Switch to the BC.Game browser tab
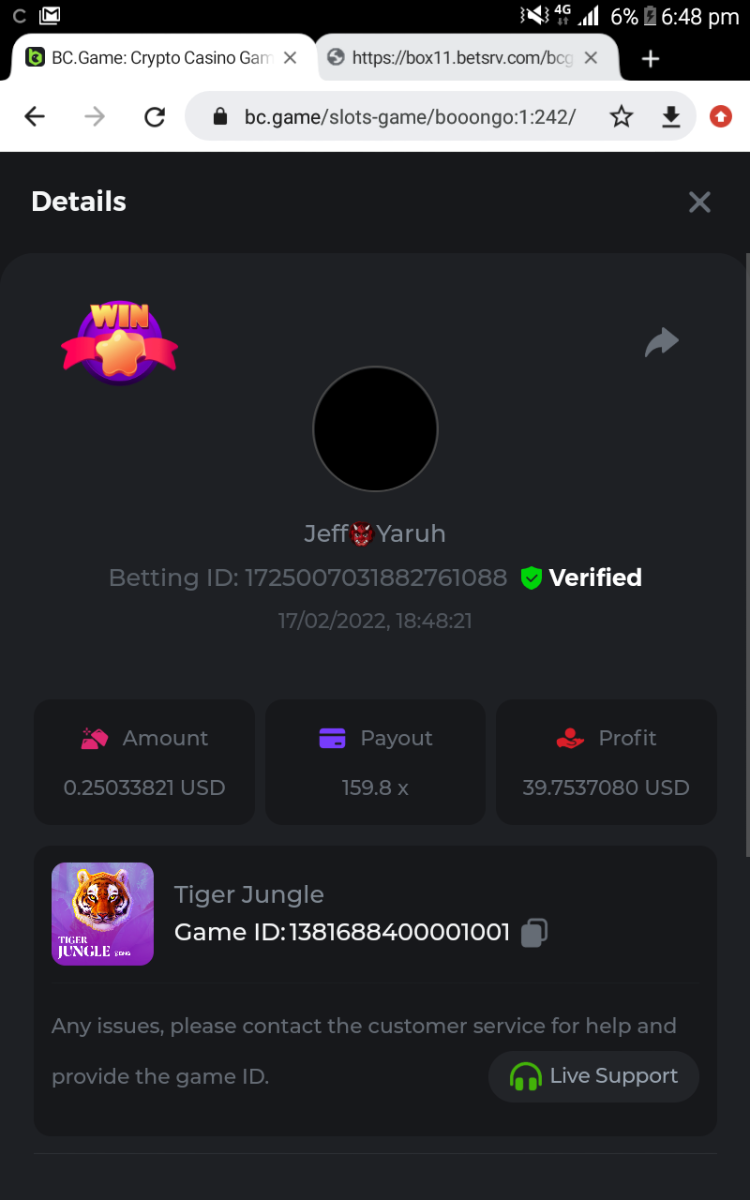Screen dimensions: 750x1200 click(x=150, y=58)
